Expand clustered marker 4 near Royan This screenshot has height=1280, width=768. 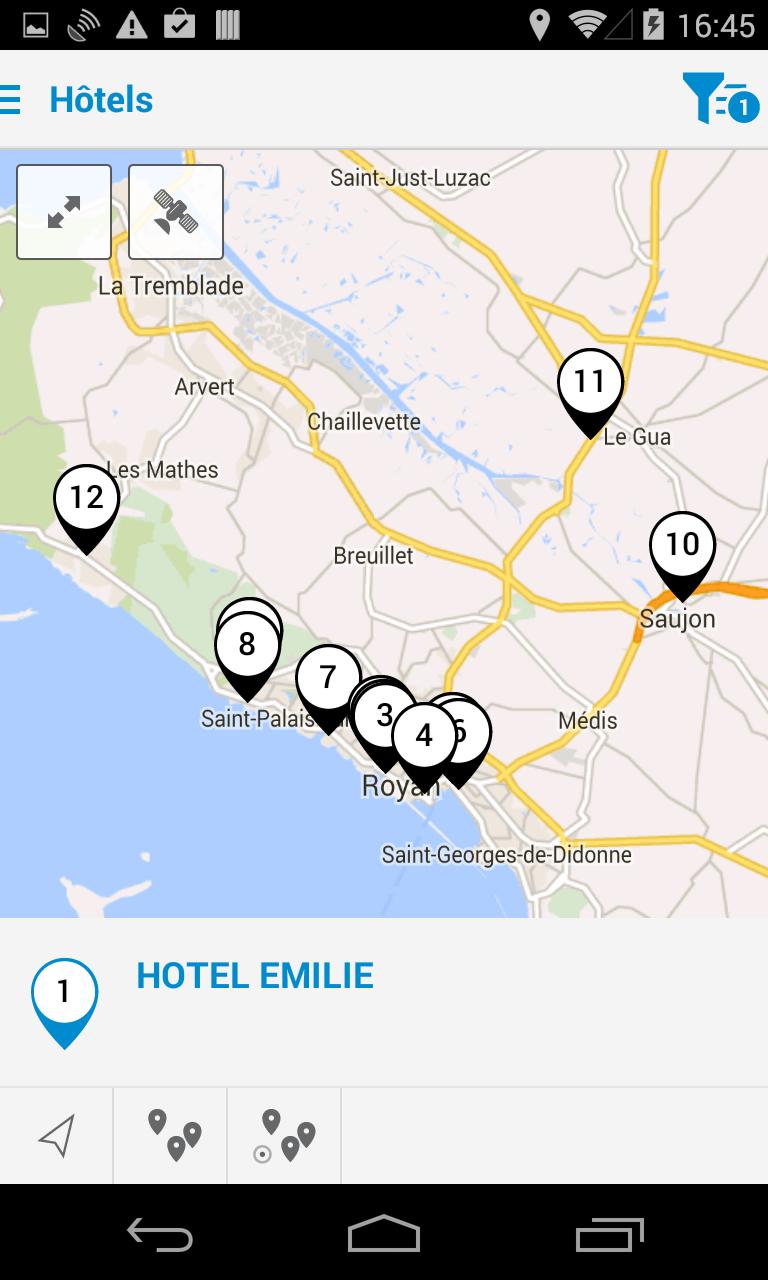[x=424, y=737]
